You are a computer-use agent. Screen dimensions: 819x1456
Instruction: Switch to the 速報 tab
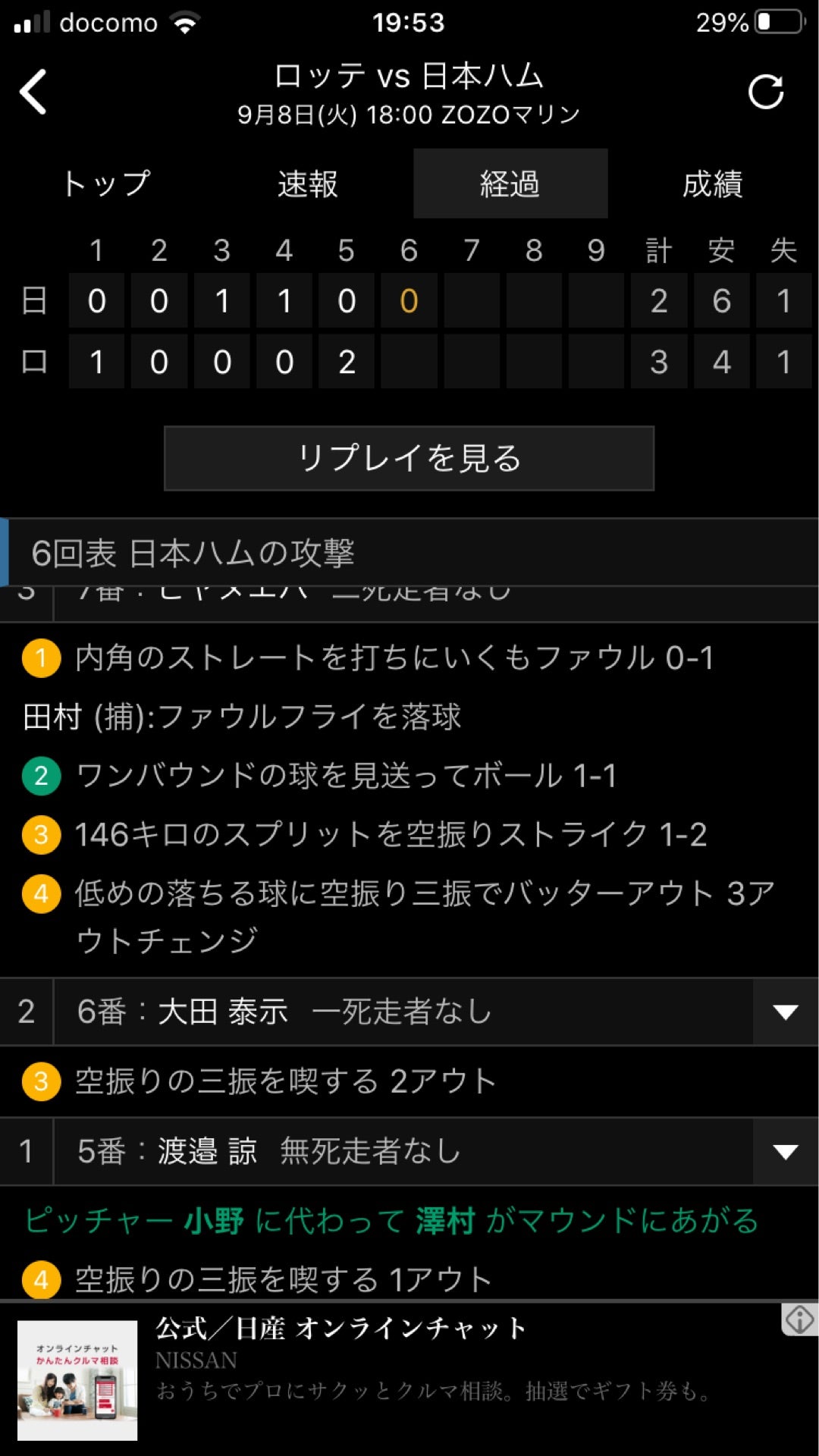[308, 184]
